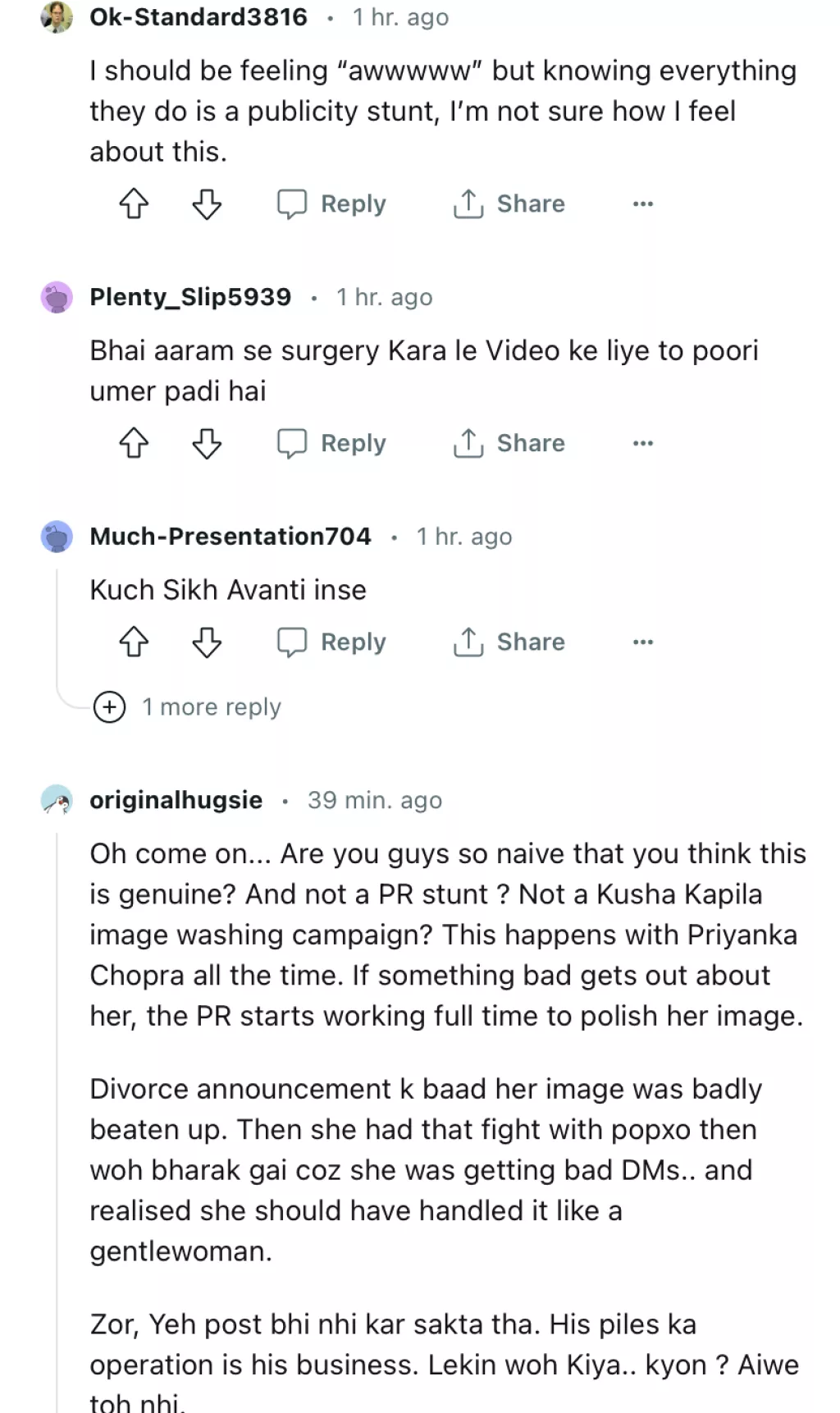Image resolution: width=840 pixels, height=1413 pixels.
Task: Downvote Ok-Standard3816's comment
Action: [208, 203]
